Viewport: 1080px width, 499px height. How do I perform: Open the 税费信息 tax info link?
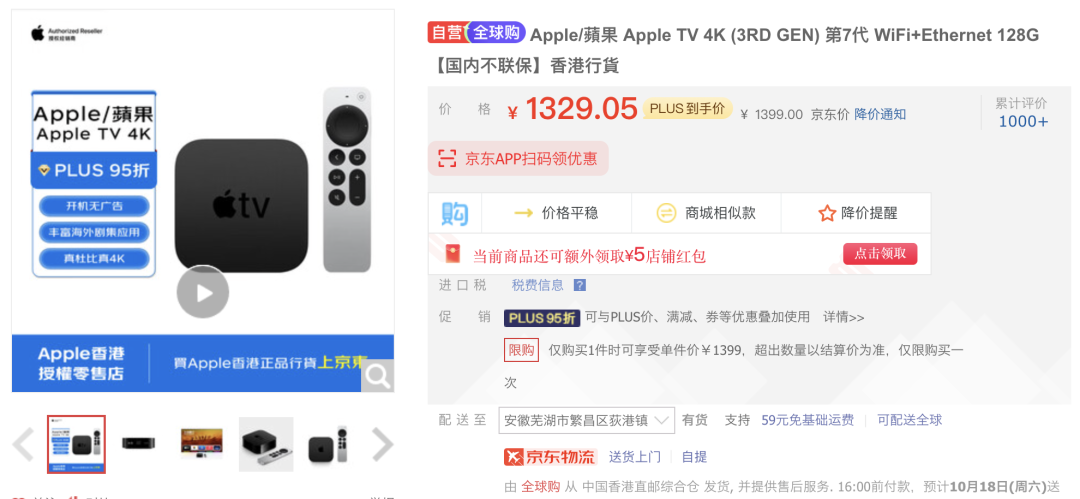pos(538,285)
